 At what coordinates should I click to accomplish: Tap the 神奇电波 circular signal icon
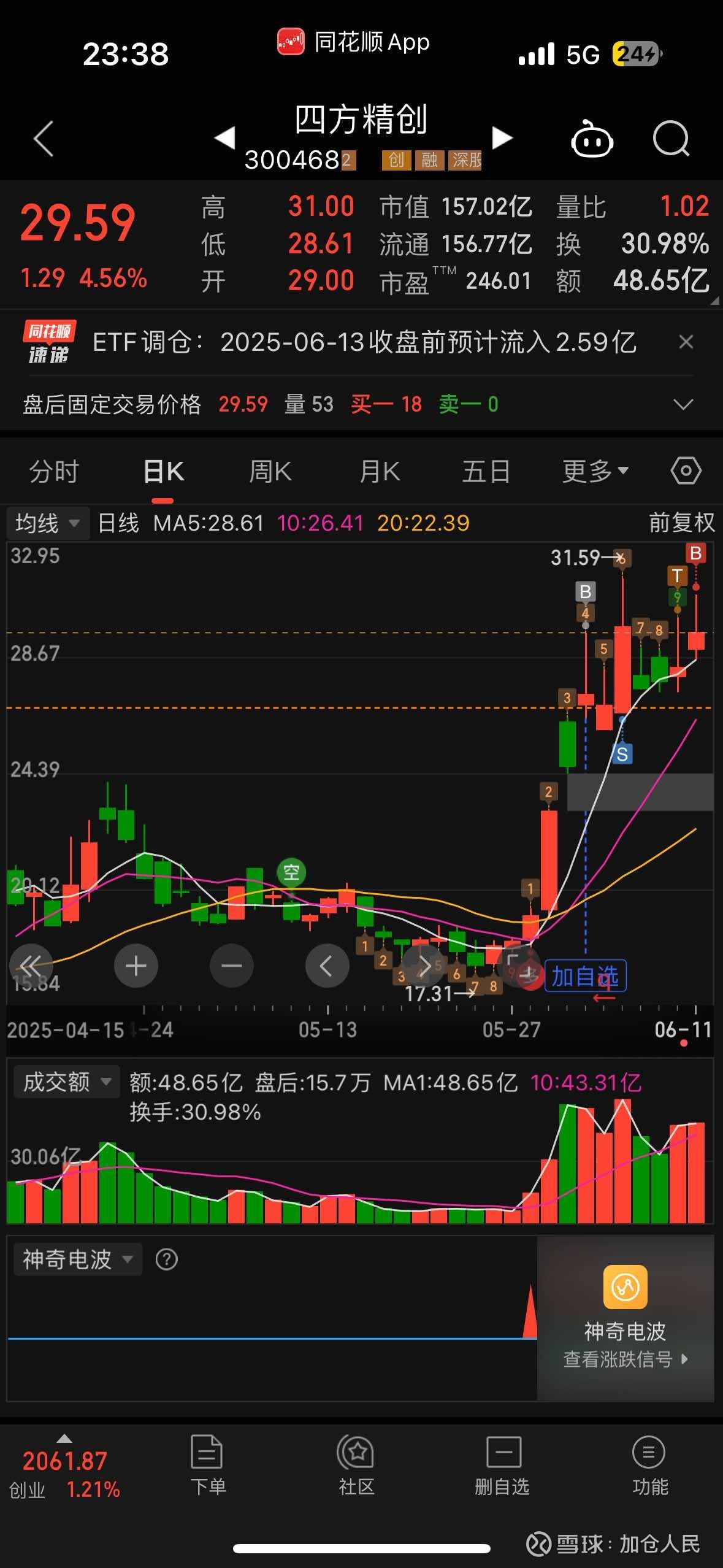tap(625, 1288)
